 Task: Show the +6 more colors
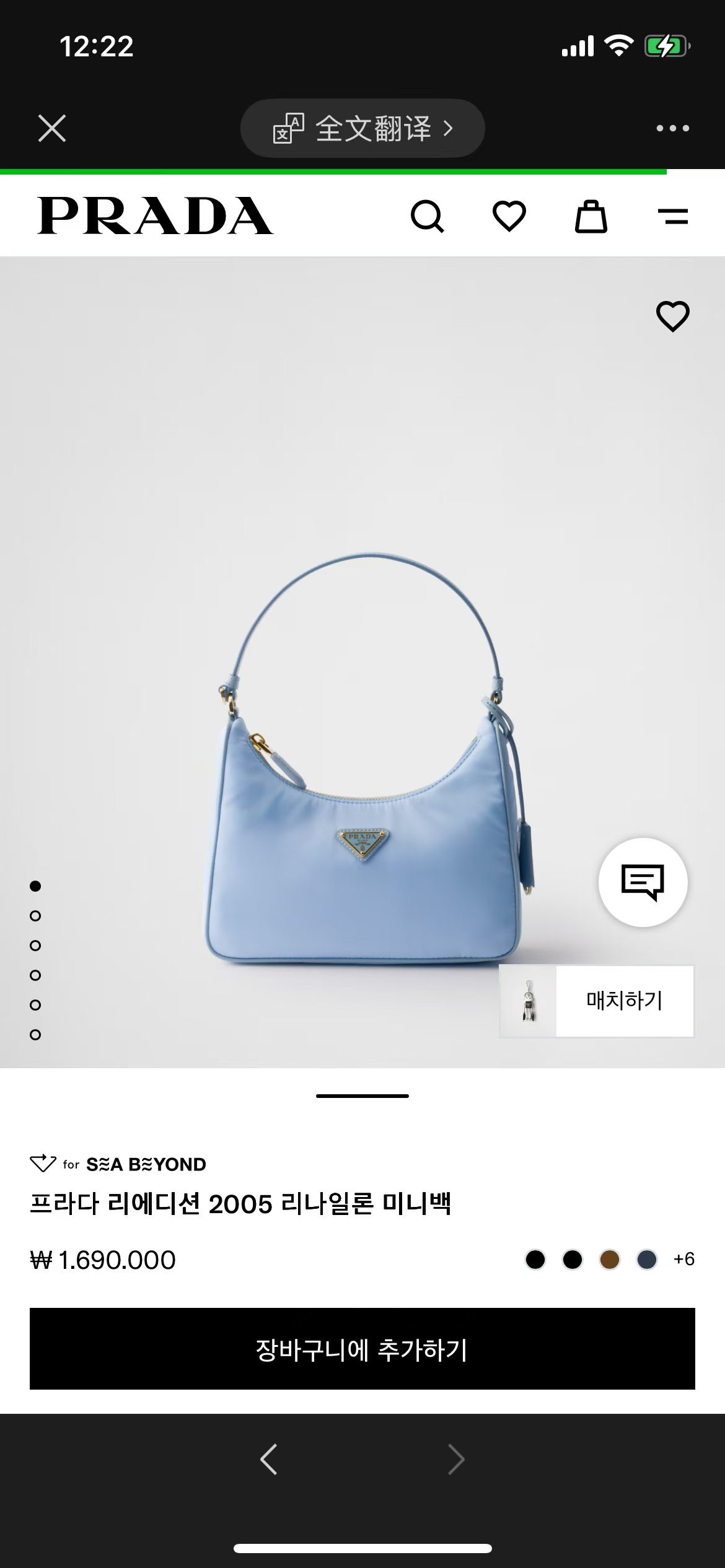click(684, 1260)
